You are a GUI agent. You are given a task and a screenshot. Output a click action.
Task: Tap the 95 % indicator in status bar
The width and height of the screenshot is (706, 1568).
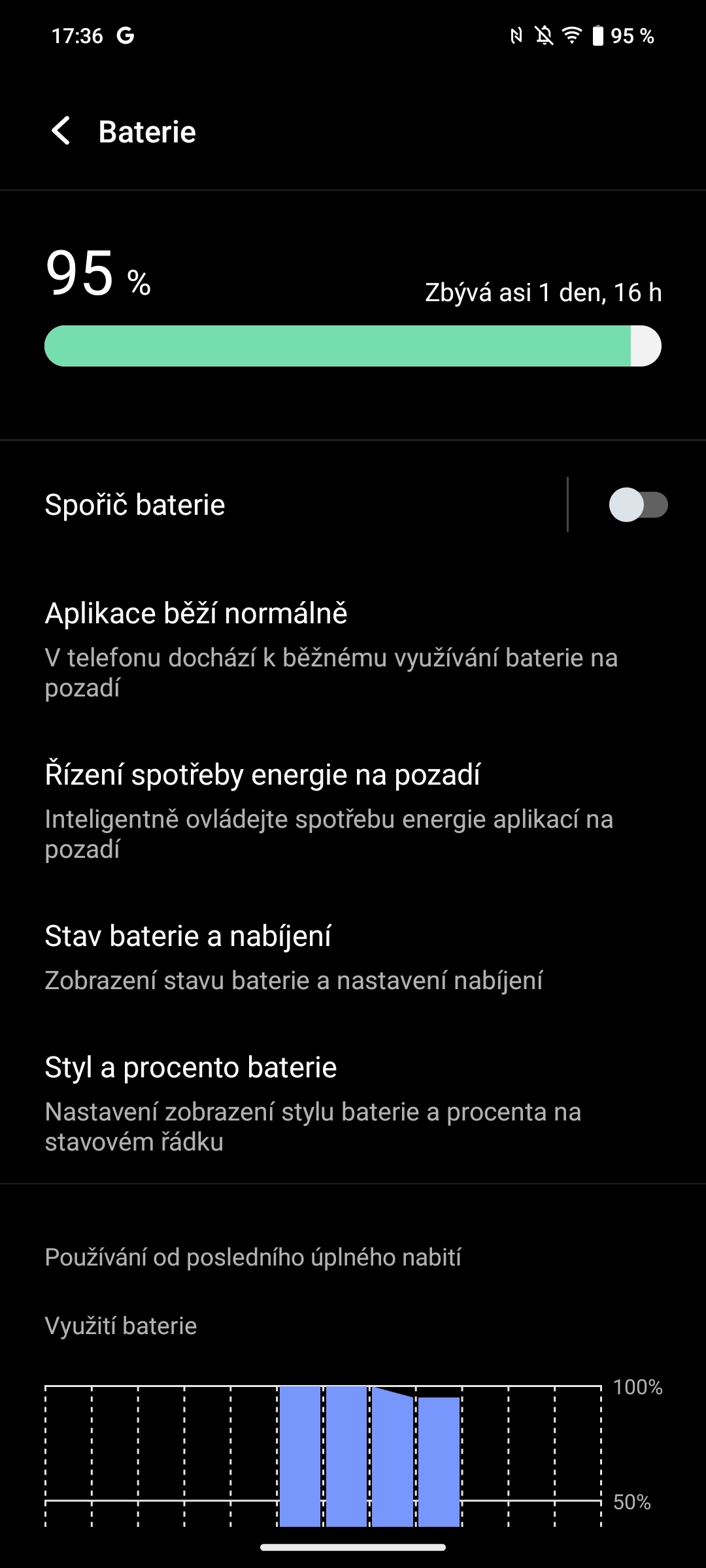pos(631,37)
